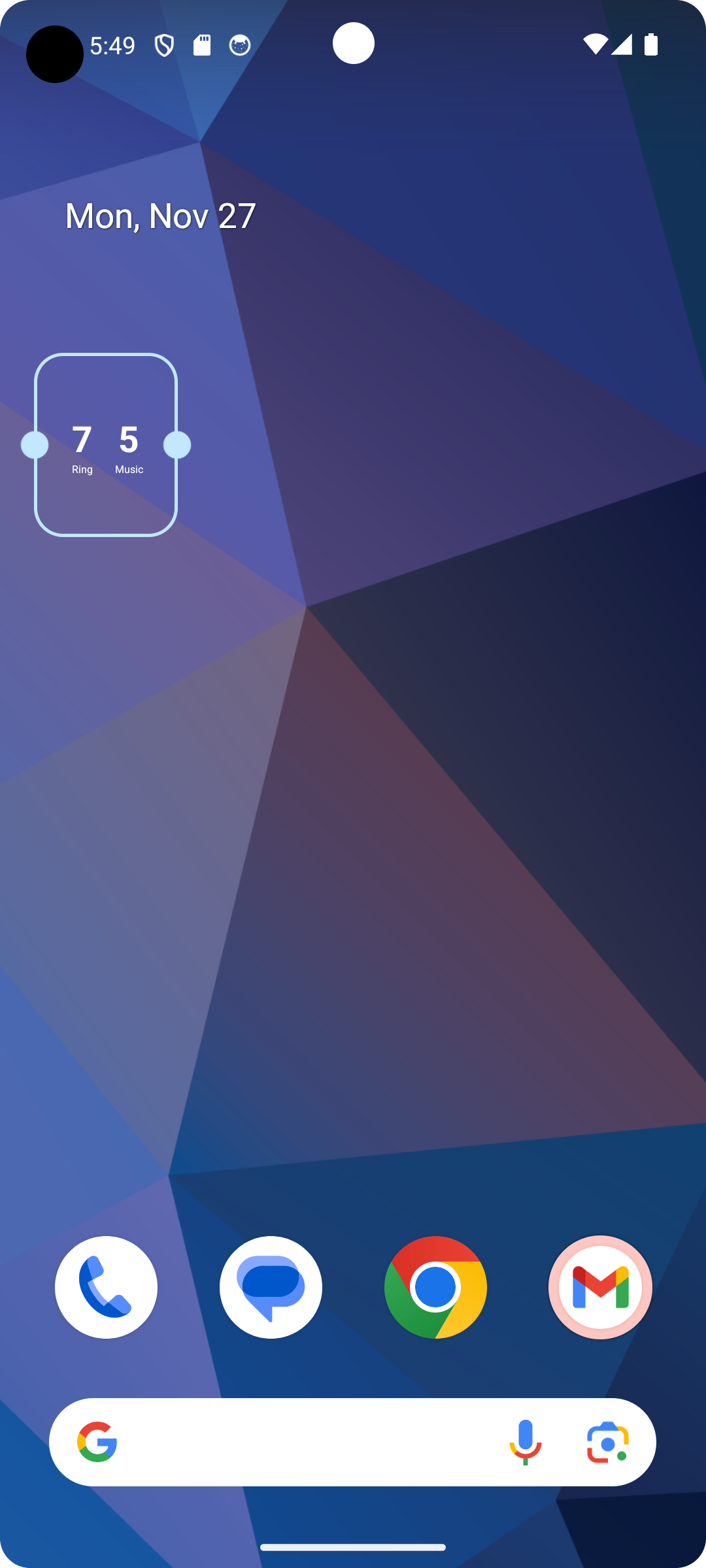Start voice search with microphone

pyautogui.click(x=525, y=1442)
